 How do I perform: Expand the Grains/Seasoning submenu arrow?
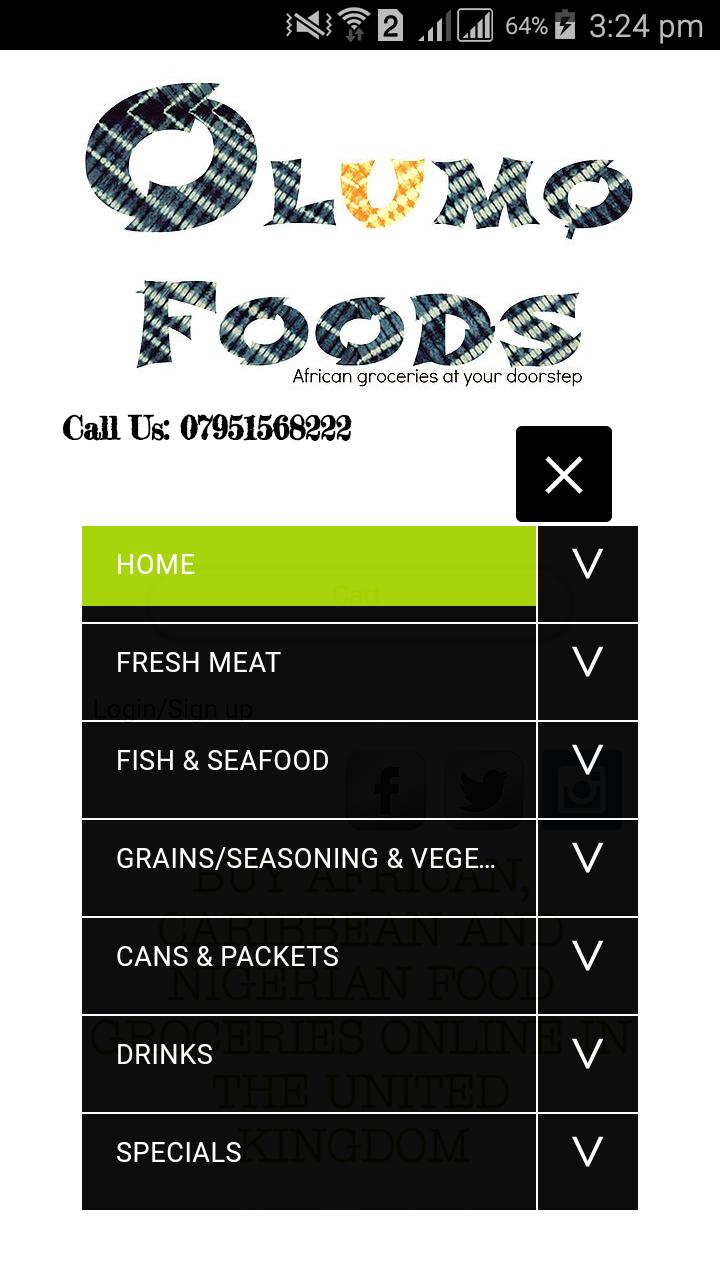pyautogui.click(x=588, y=859)
